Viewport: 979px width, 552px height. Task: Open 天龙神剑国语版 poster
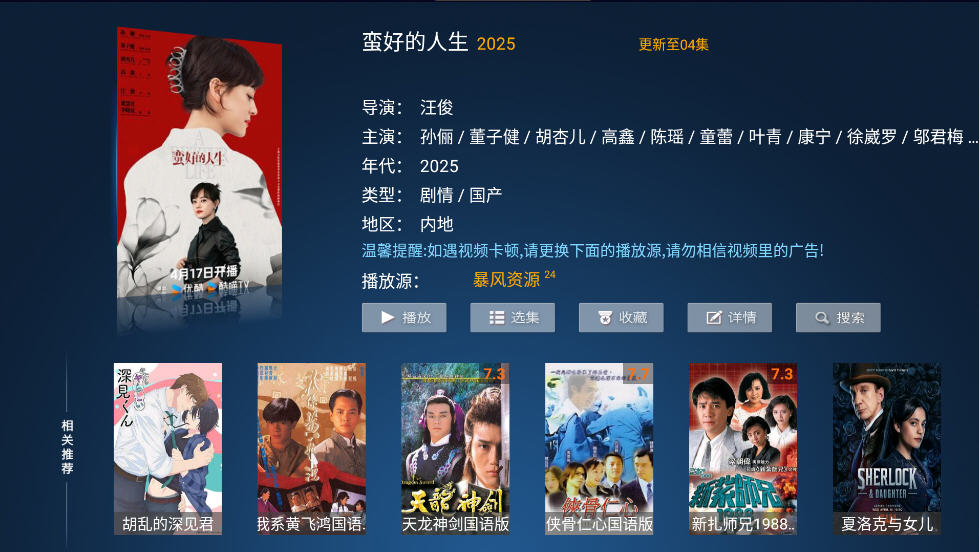pyautogui.click(x=455, y=449)
